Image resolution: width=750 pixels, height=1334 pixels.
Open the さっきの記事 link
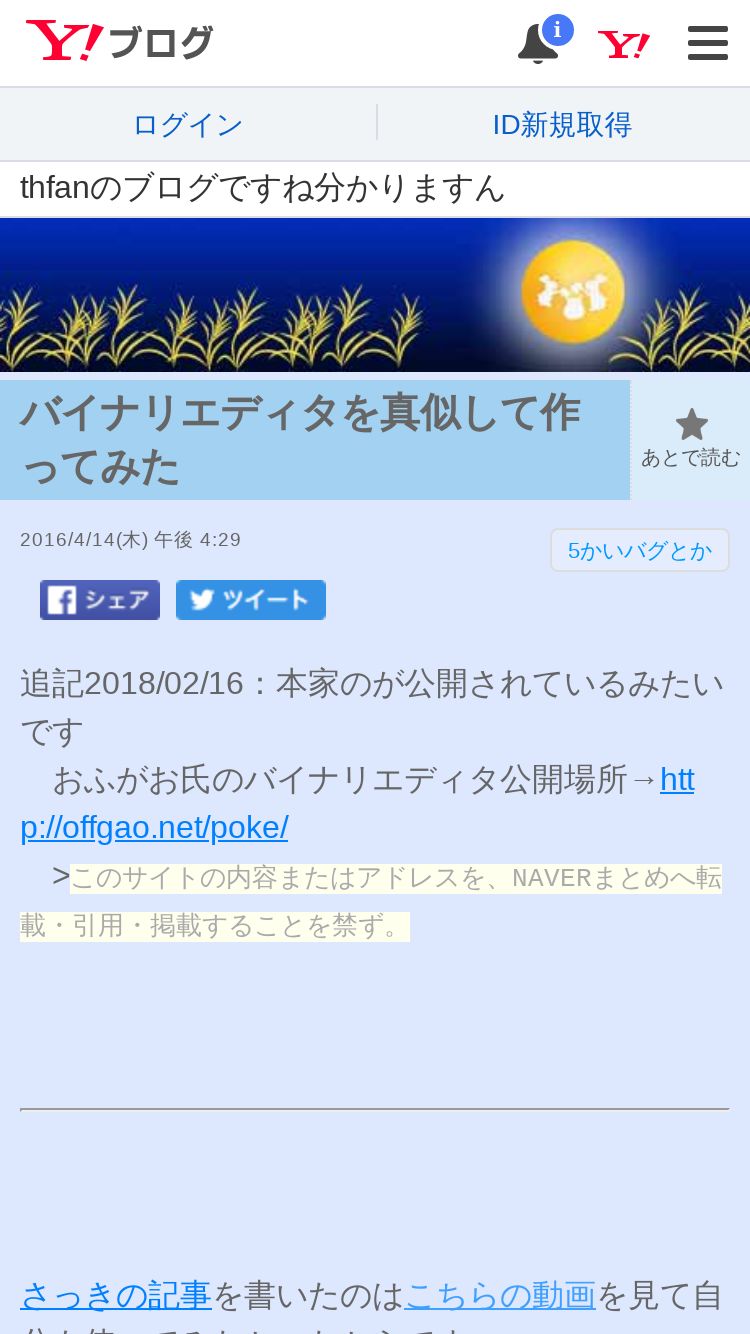(x=116, y=1295)
